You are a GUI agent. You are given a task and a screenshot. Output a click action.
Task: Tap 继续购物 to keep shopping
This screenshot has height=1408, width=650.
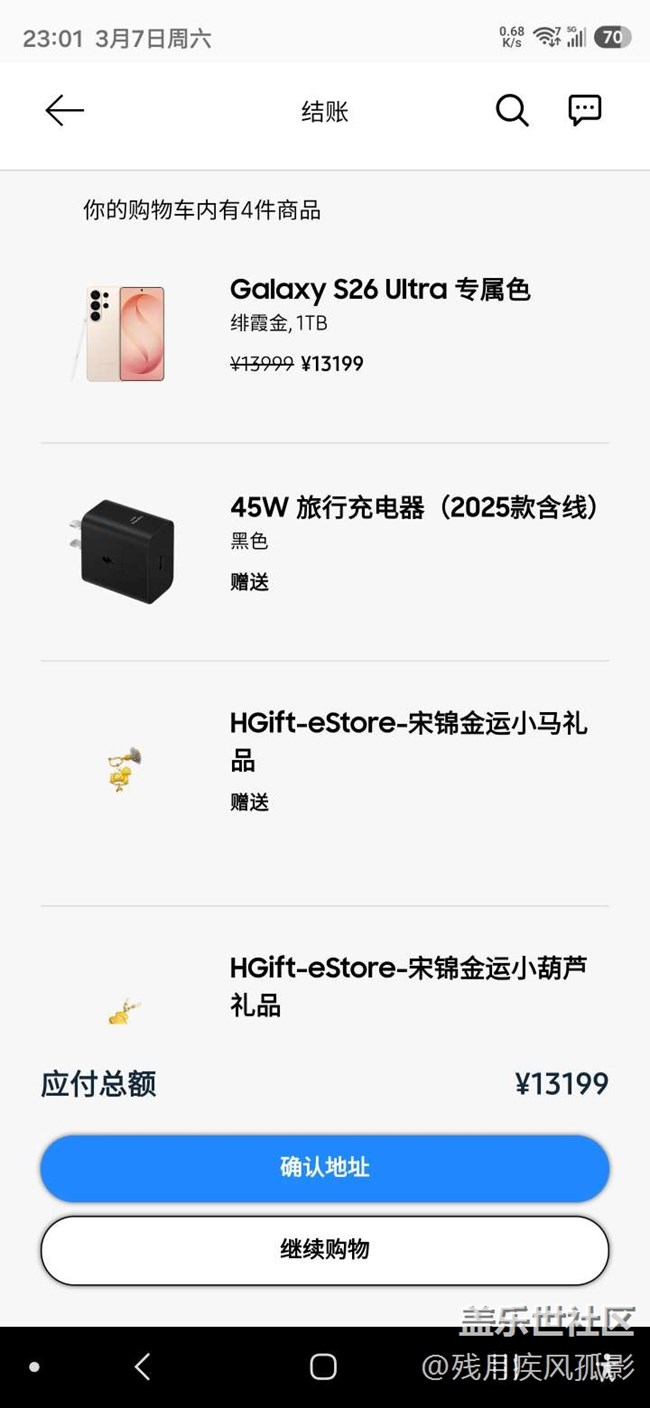point(325,1249)
